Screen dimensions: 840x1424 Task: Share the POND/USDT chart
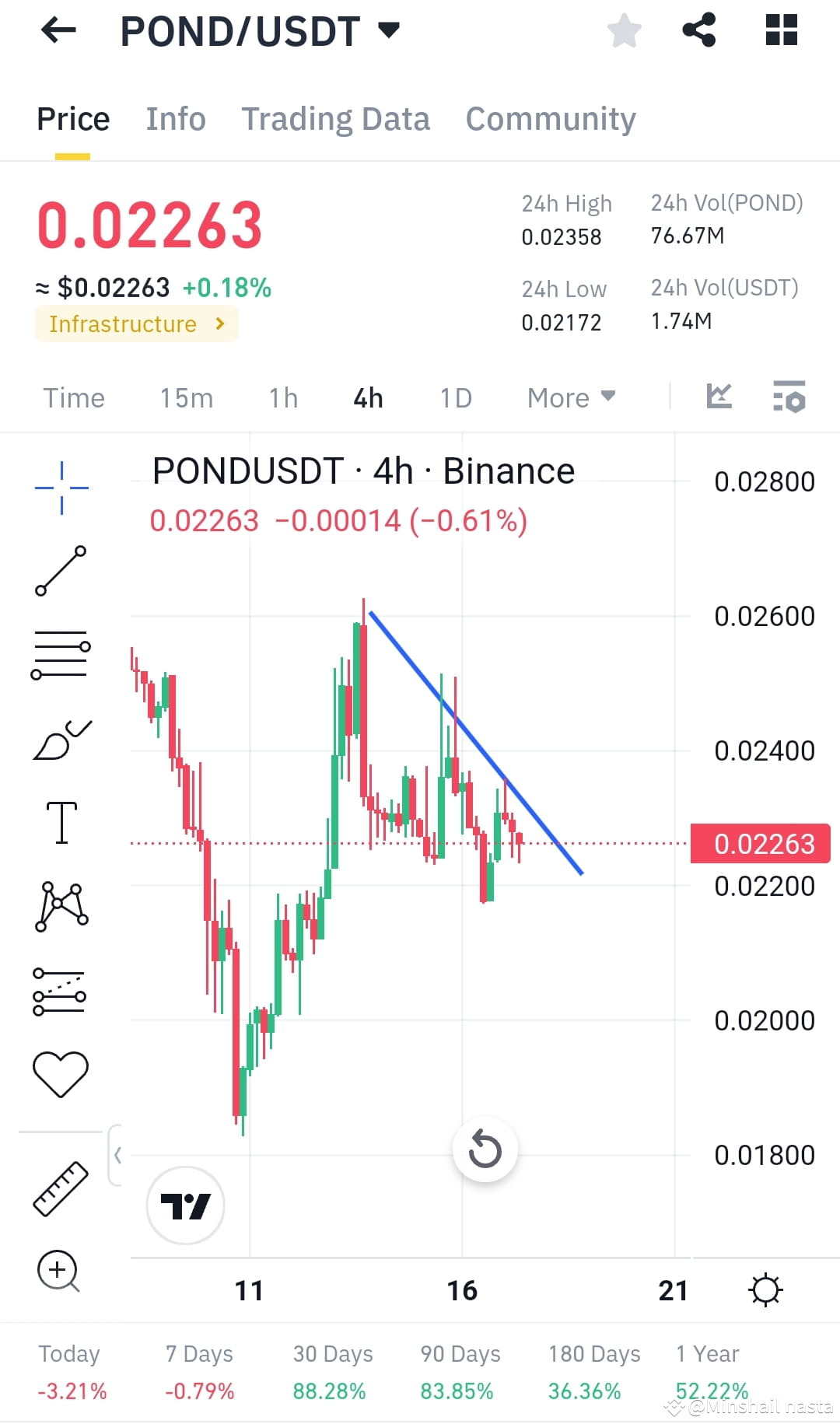coord(698,30)
